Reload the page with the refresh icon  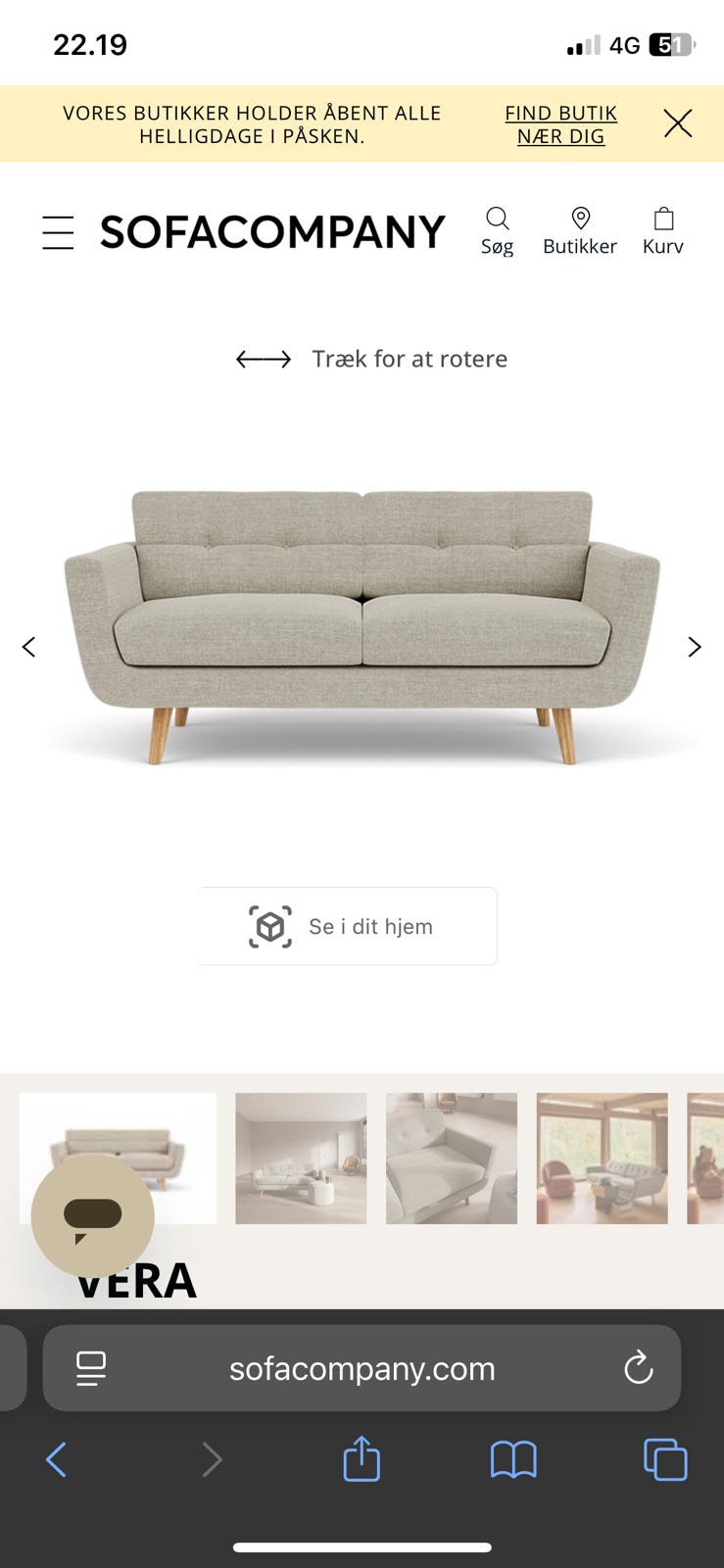(x=638, y=1368)
